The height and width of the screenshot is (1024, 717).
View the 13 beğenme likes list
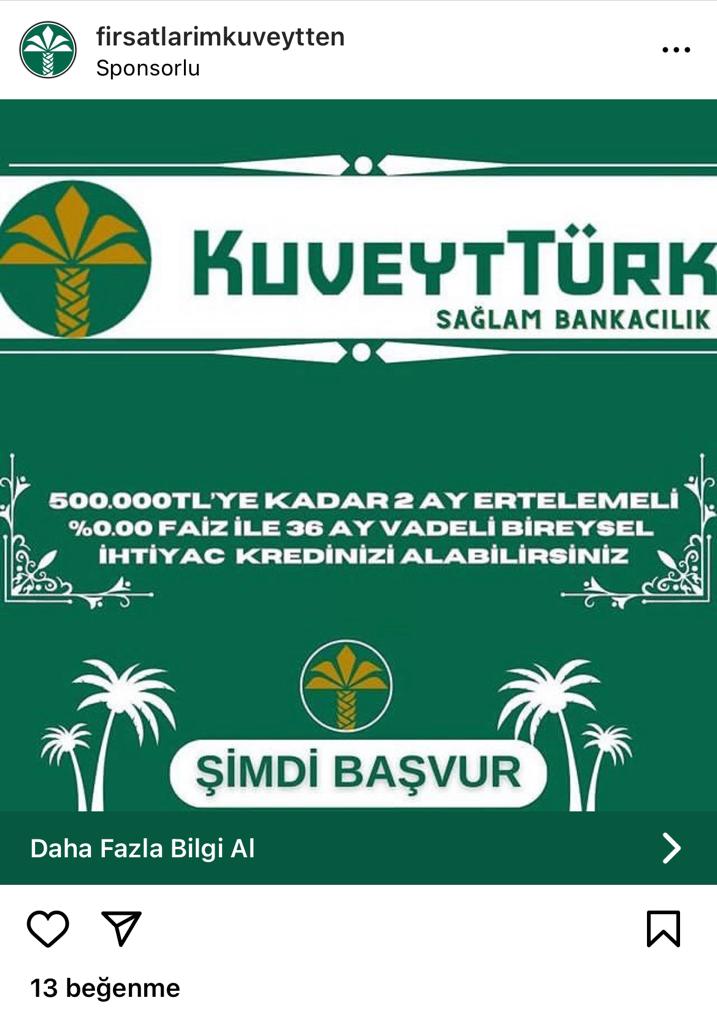coord(105,989)
